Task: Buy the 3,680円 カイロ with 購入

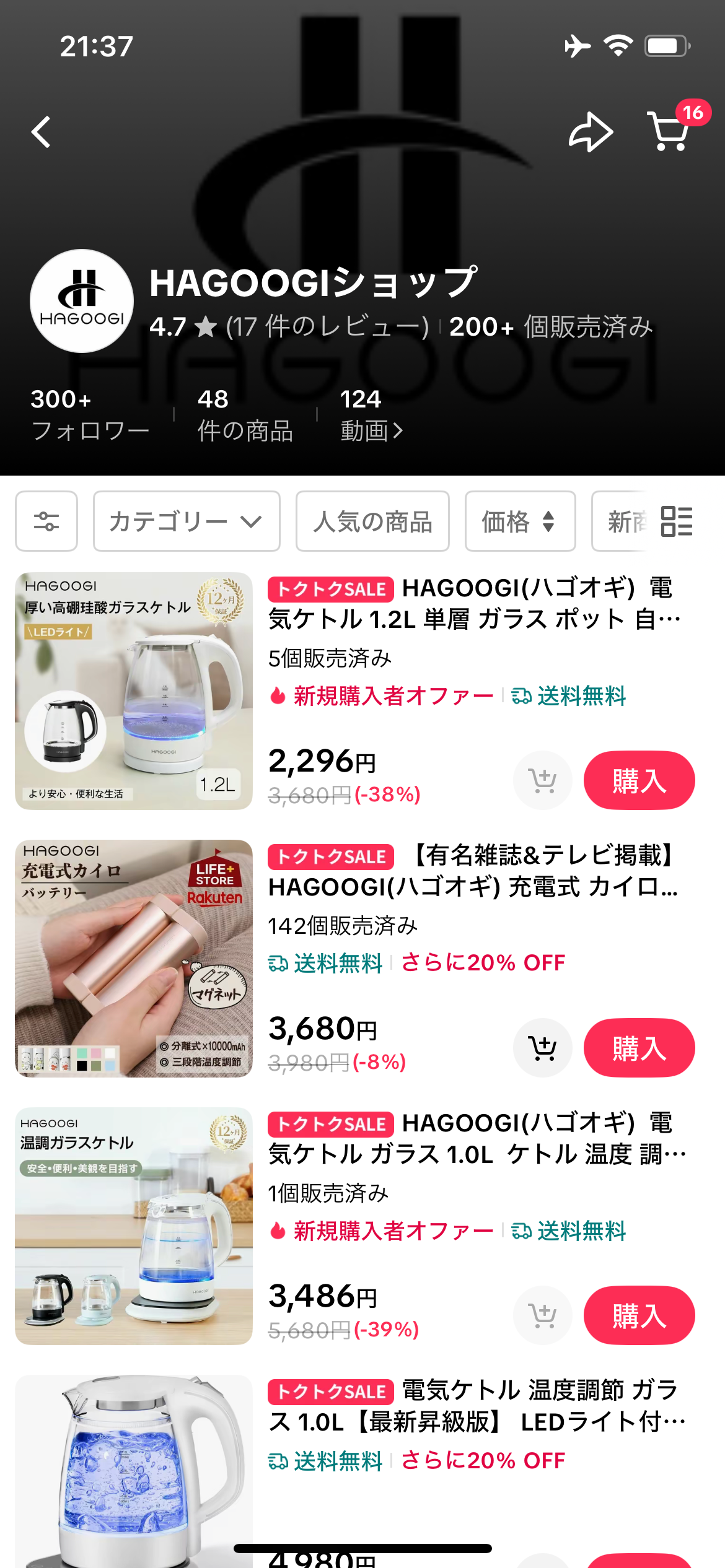Action: pyautogui.click(x=639, y=1048)
